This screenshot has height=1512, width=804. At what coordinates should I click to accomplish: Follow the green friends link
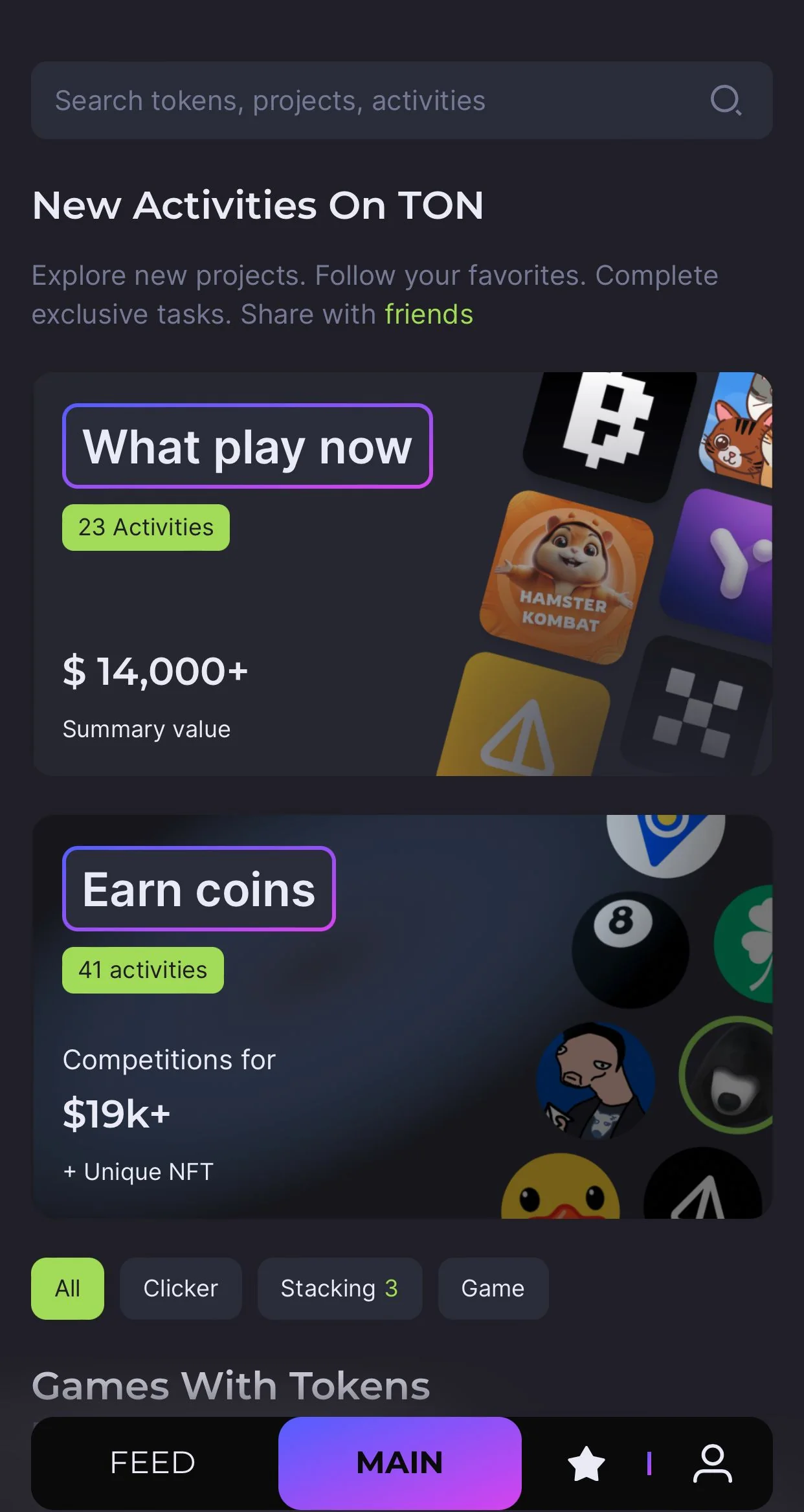[x=429, y=315]
